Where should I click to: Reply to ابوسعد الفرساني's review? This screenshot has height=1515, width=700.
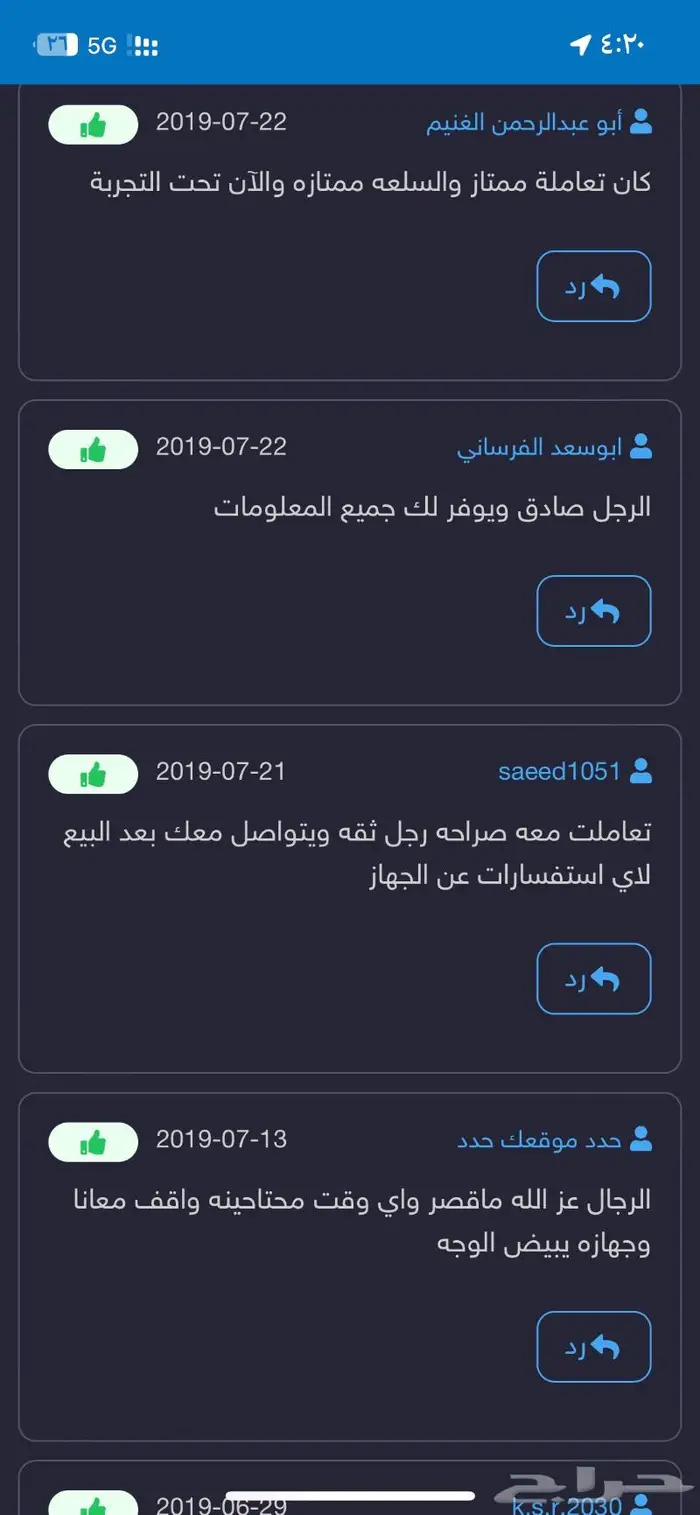point(594,611)
